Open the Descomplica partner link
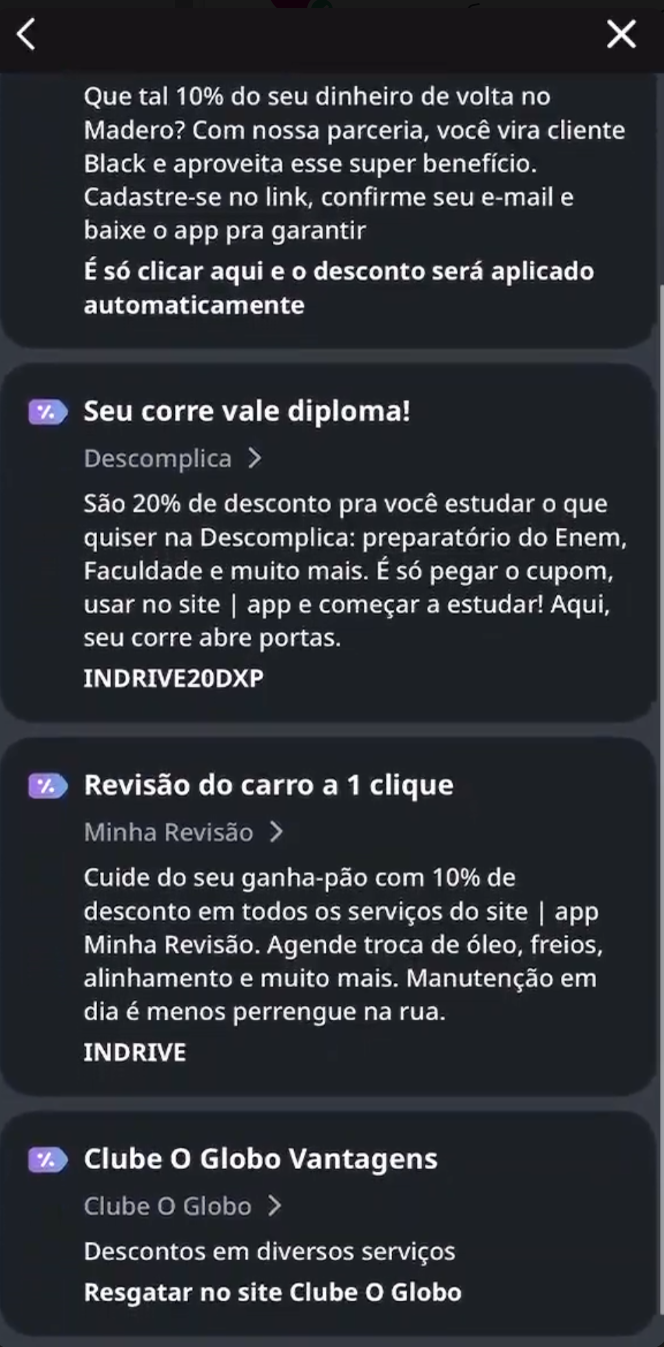The width and height of the screenshot is (664, 1347). [x=172, y=459]
